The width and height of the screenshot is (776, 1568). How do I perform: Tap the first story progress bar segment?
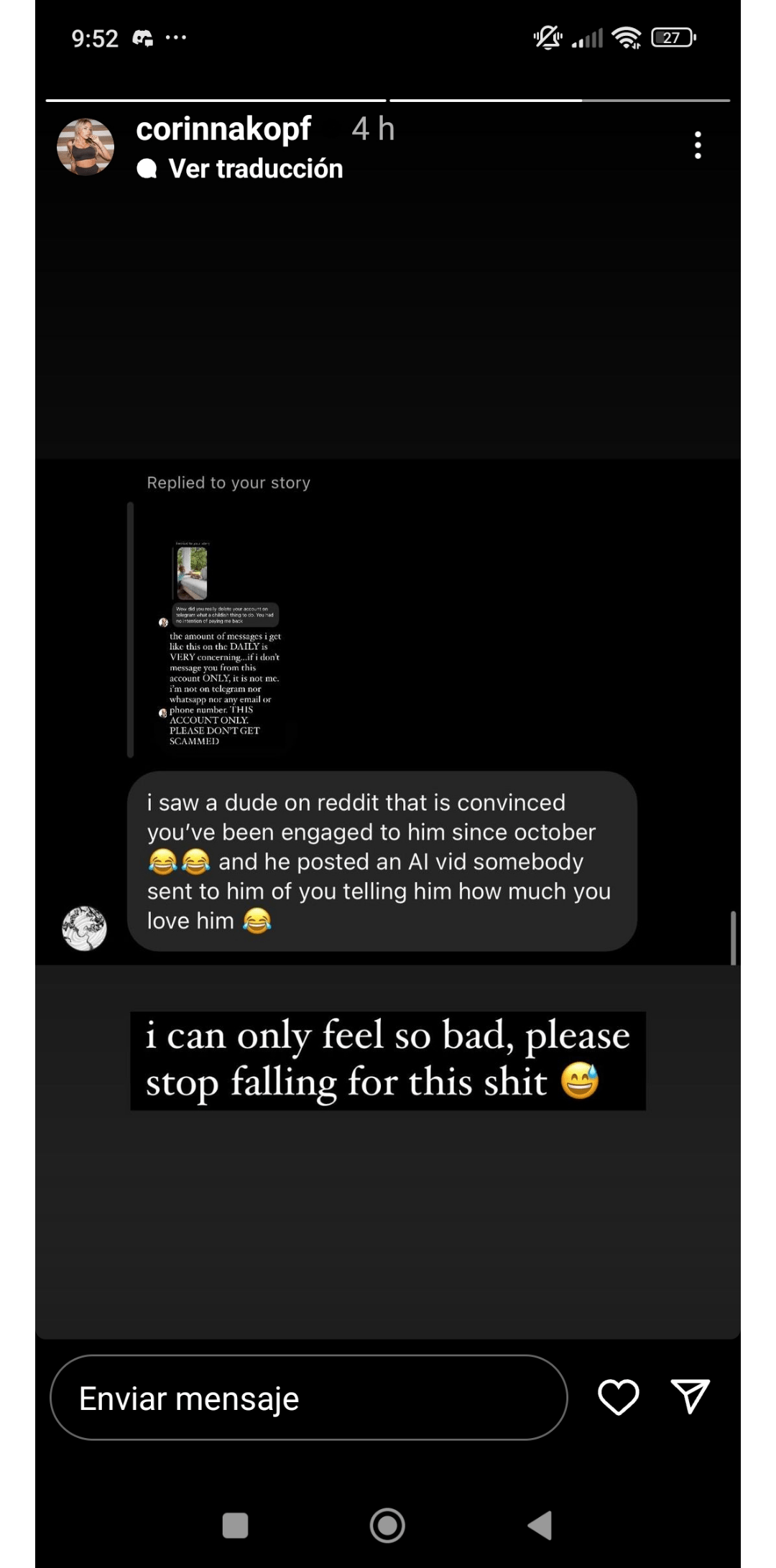pos(216,101)
